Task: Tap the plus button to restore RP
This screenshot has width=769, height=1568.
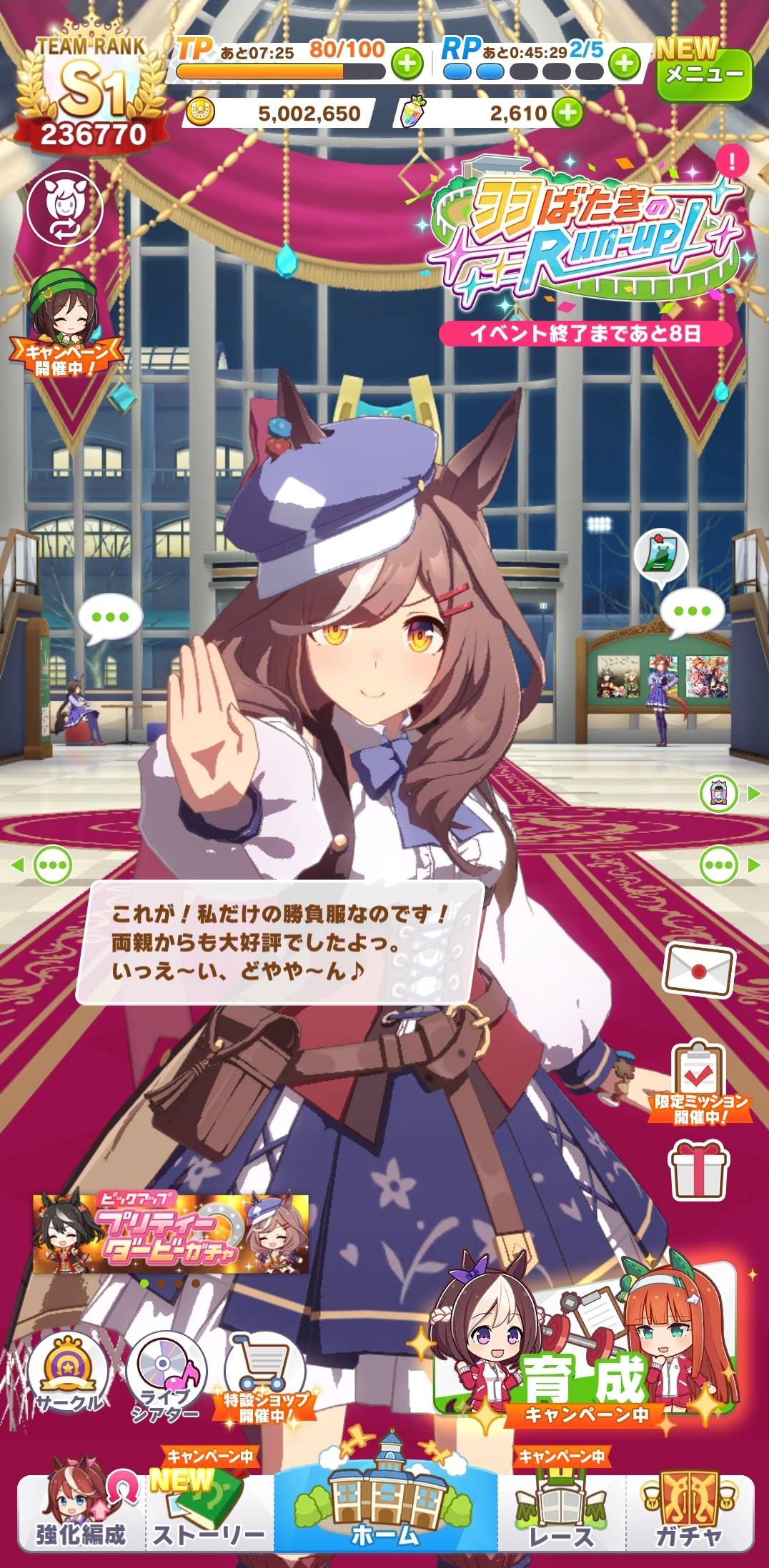Action: (x=625, y=64)
